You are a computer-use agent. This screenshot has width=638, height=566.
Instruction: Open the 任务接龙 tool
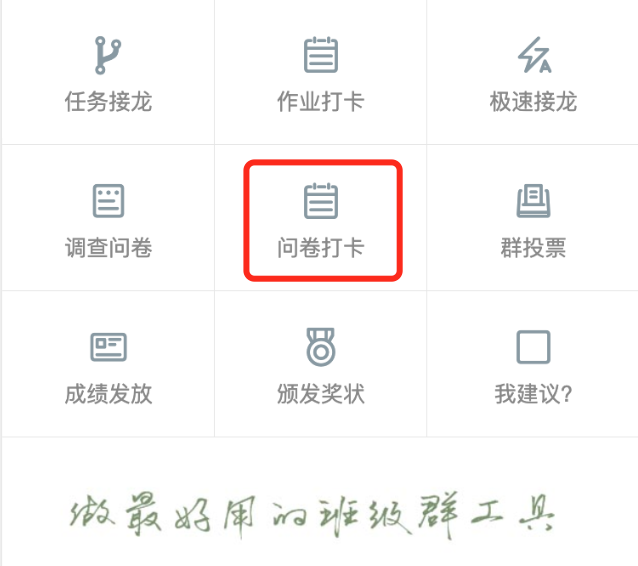point(108,72)
